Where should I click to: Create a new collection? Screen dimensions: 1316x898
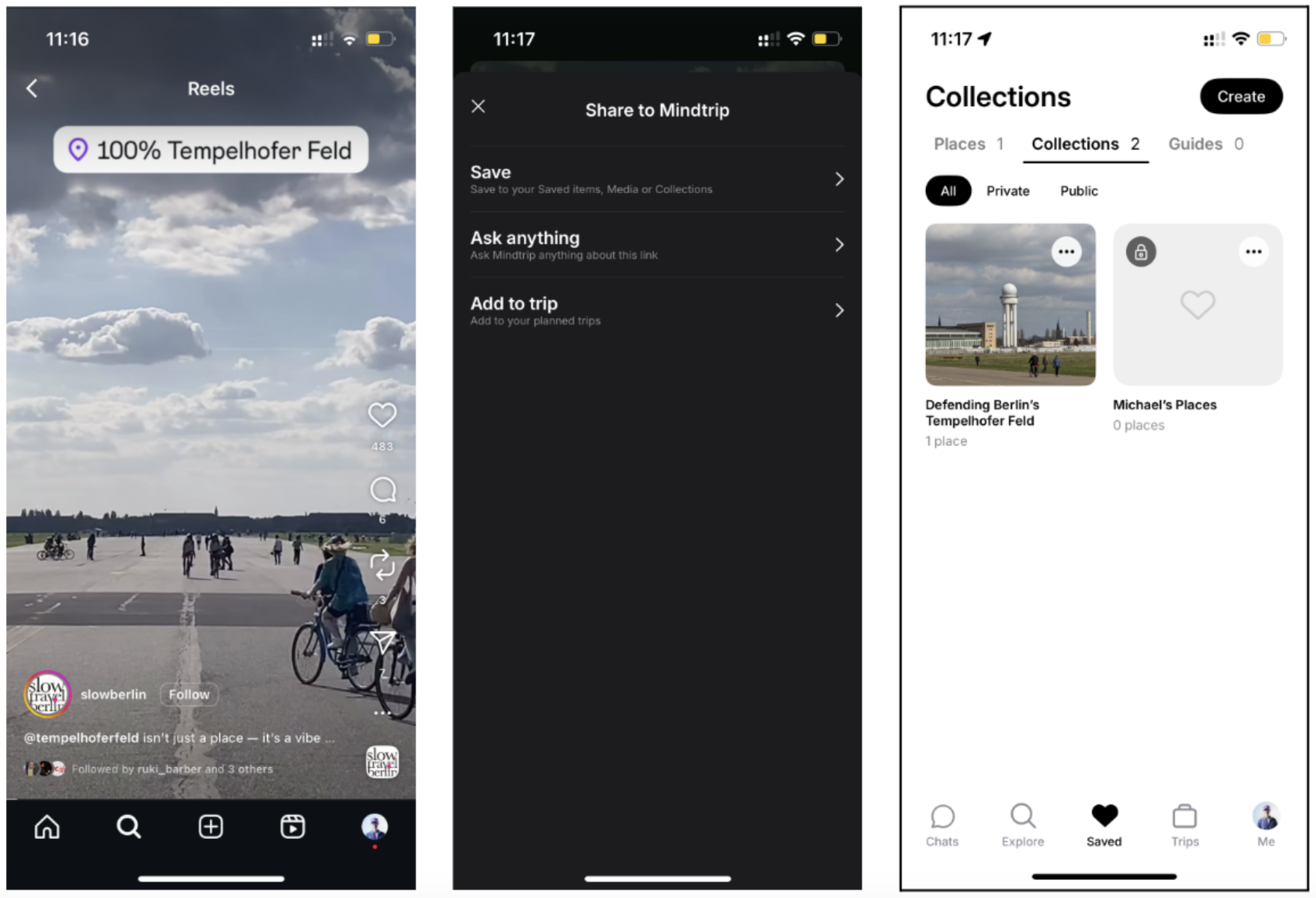pyautogui.click(x=1240, y=97)
